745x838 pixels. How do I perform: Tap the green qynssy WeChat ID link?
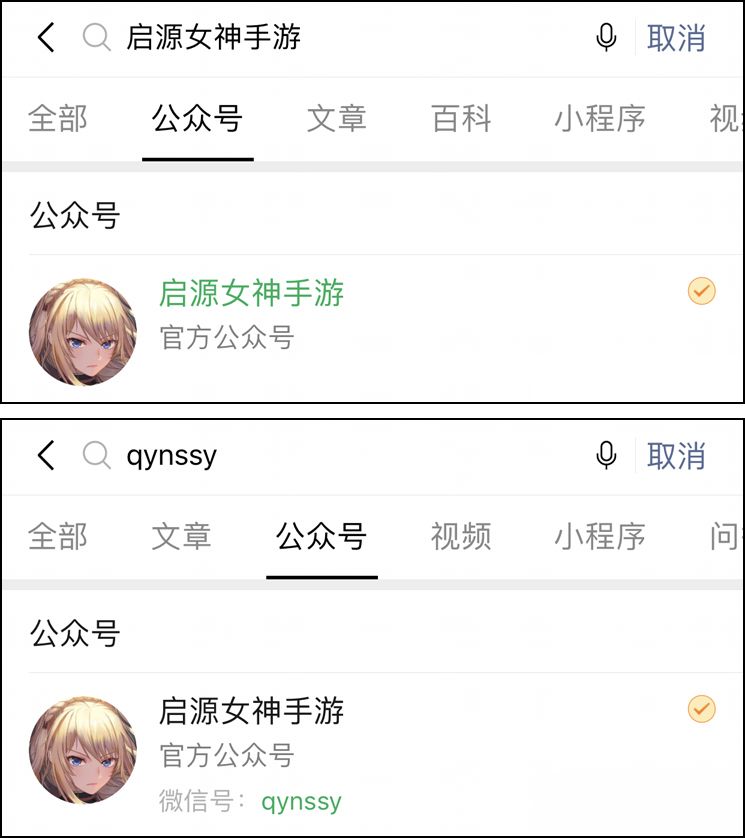pos(300,802)
